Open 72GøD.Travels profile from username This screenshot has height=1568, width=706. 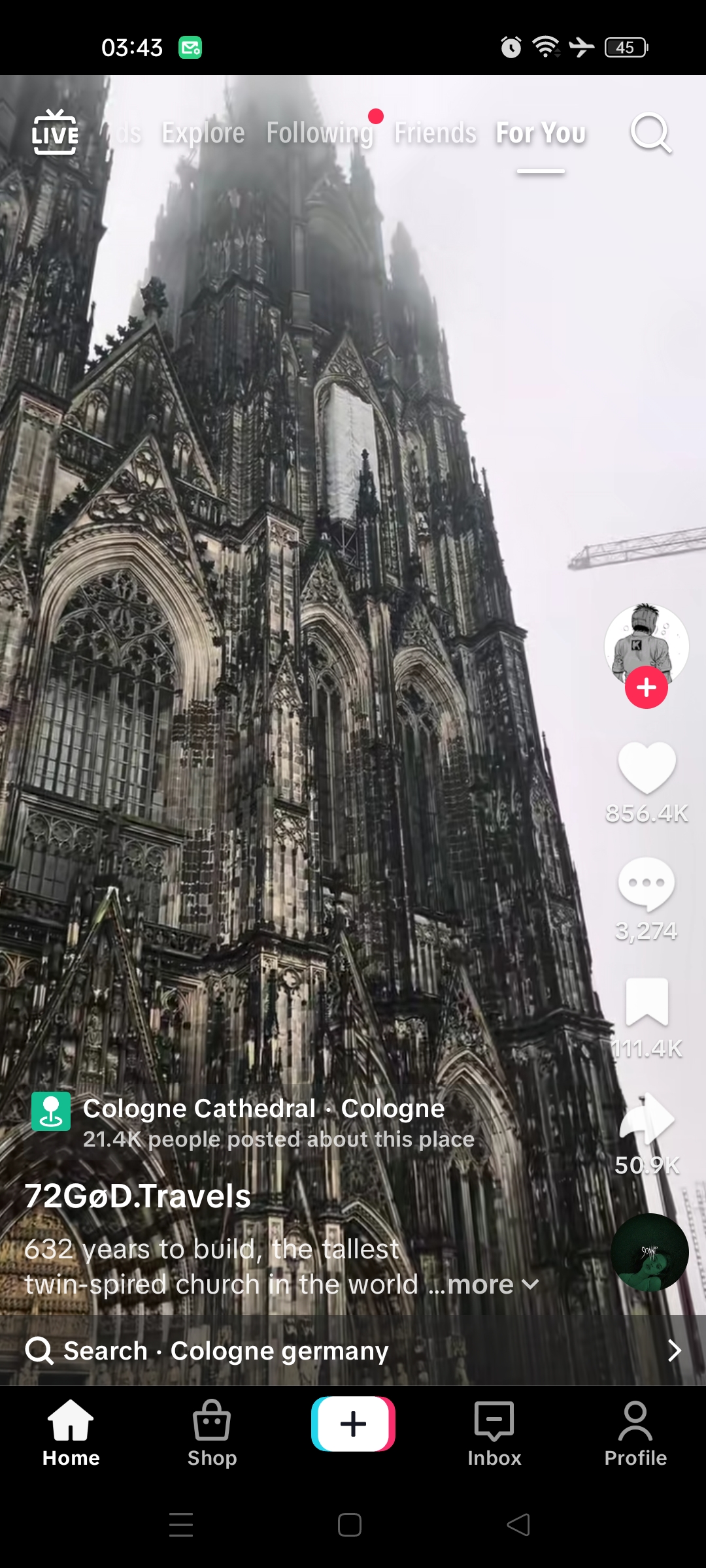(x=138, y=1196)
